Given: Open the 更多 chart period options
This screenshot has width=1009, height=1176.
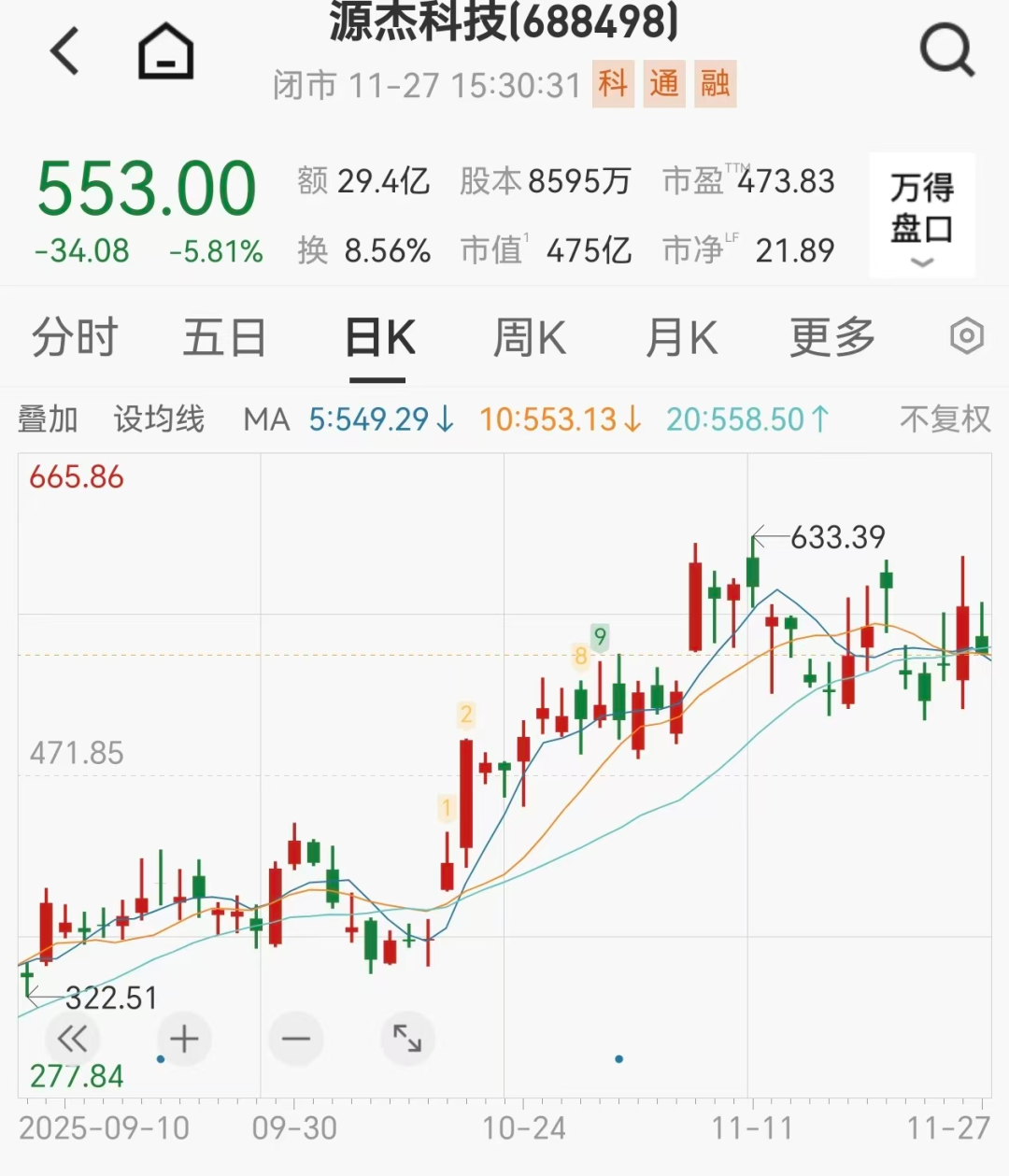Looking at the screenshot, I should (831, 338).
